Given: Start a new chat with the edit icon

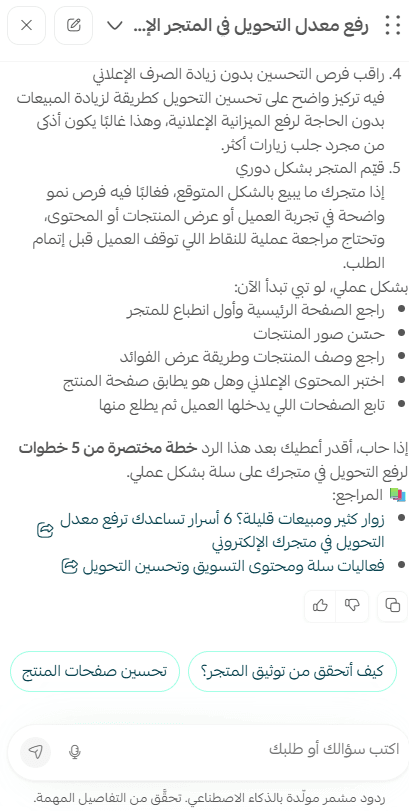Looking at the screenshot, I should click(73, 25).
